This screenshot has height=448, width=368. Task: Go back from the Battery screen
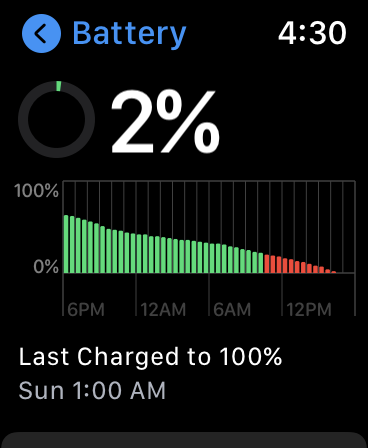tap(41, 33)
